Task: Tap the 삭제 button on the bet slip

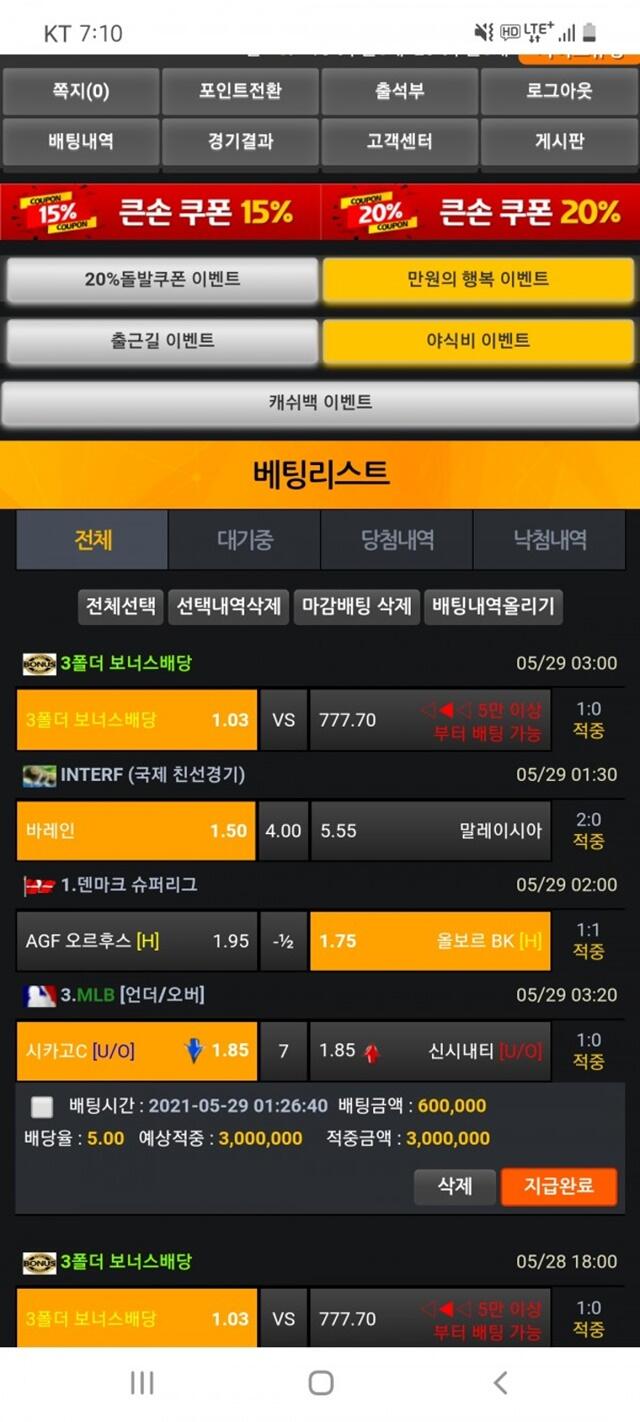Action: (x=455, y=1187)
